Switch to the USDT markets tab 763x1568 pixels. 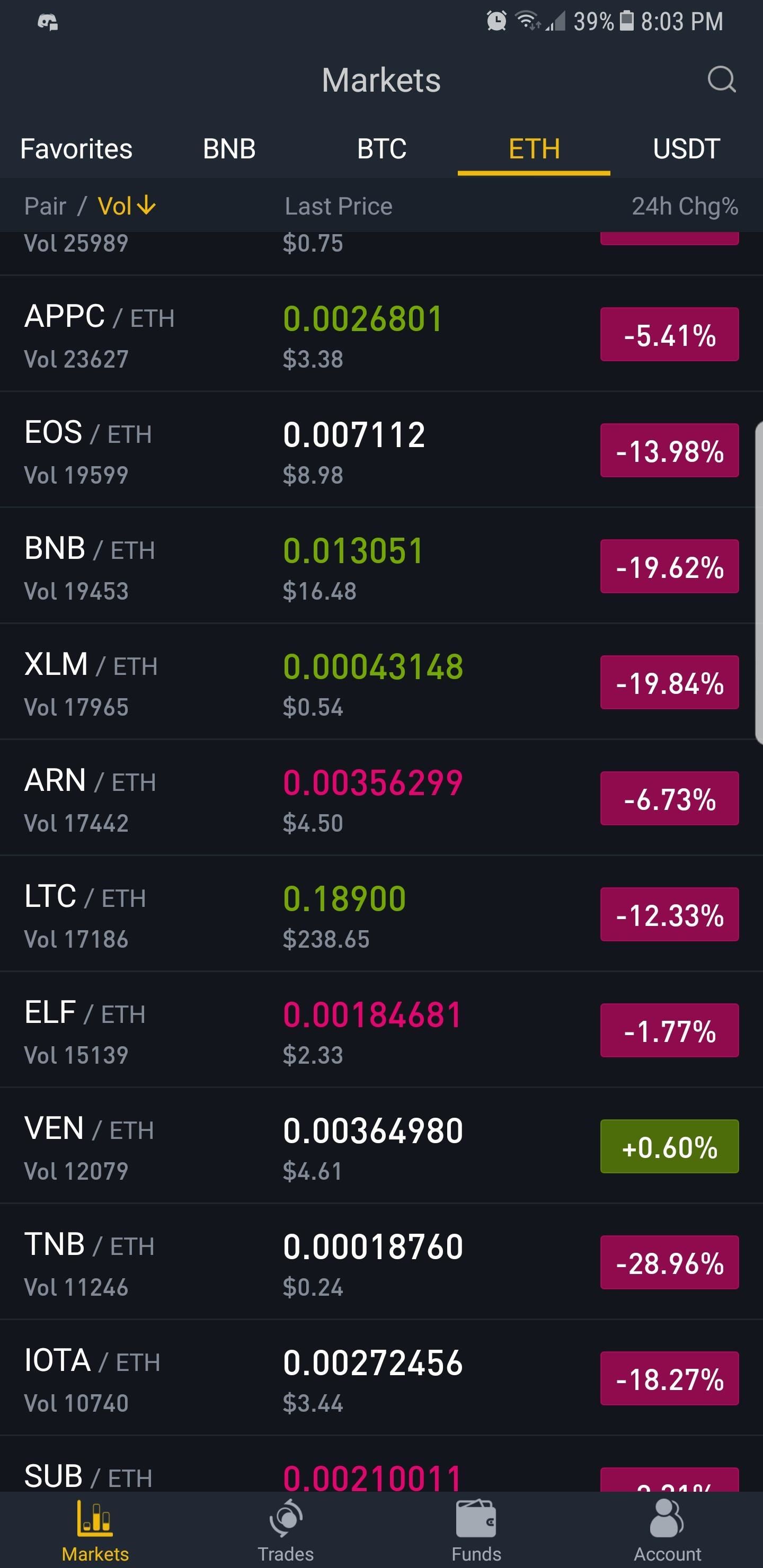685,148
